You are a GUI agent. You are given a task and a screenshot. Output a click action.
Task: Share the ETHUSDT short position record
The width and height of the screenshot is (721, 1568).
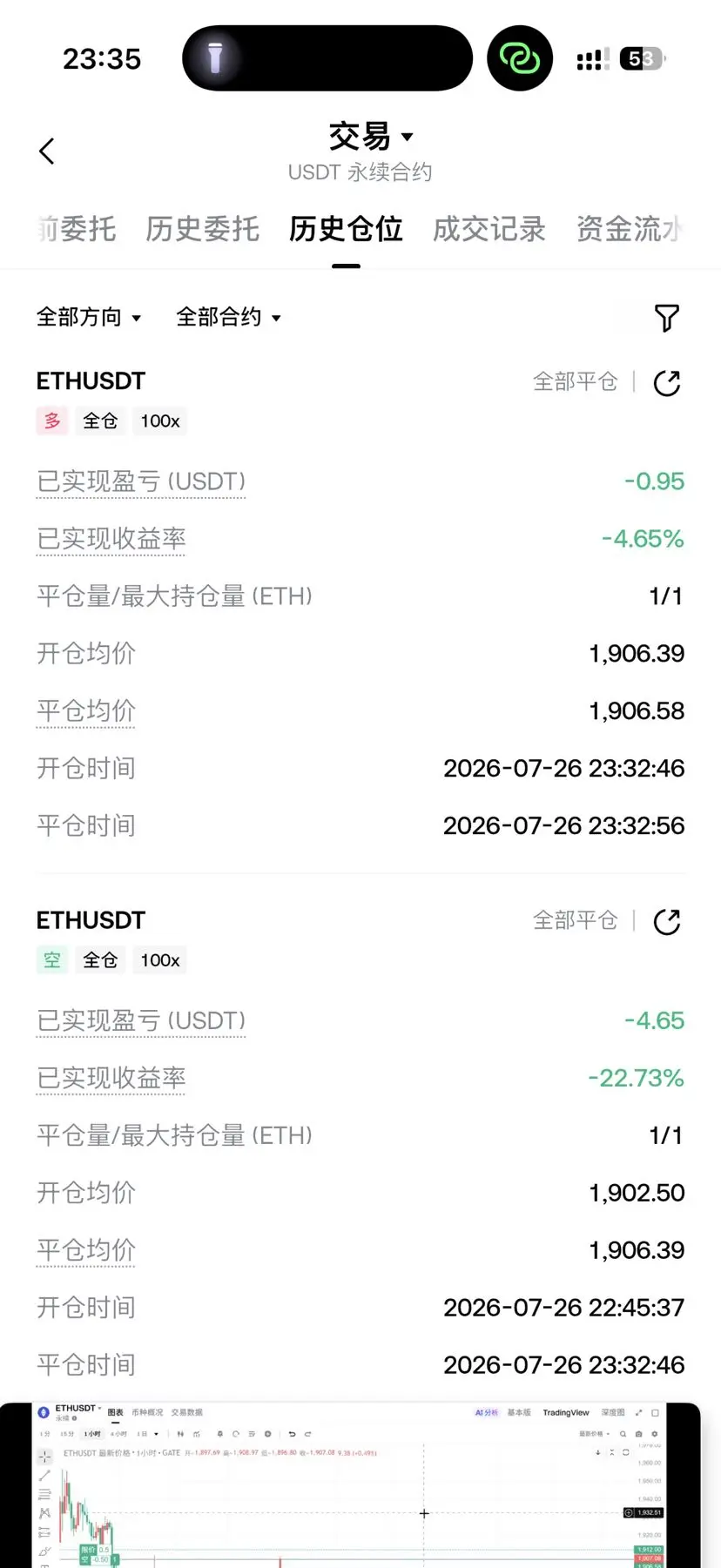pos(666,922)
